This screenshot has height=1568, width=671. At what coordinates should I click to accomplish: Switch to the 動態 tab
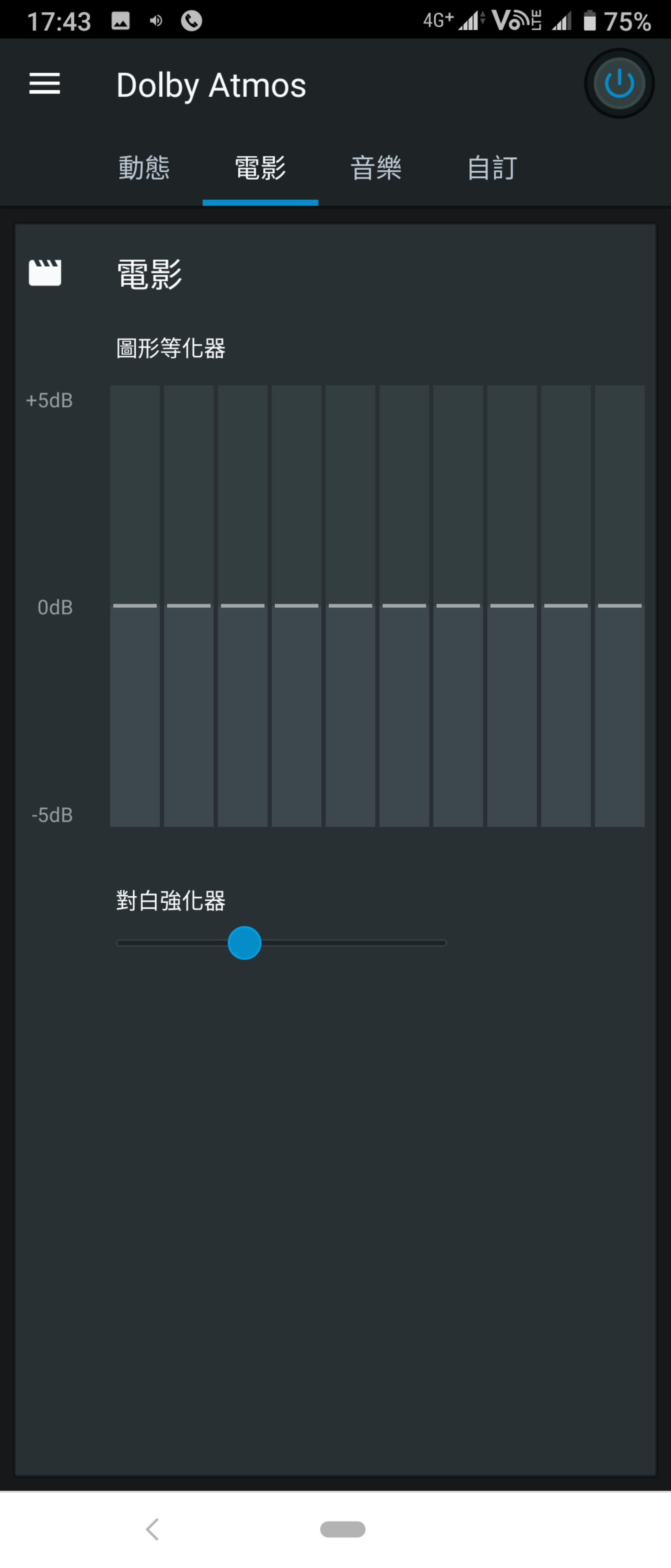[x=144, y=168]
